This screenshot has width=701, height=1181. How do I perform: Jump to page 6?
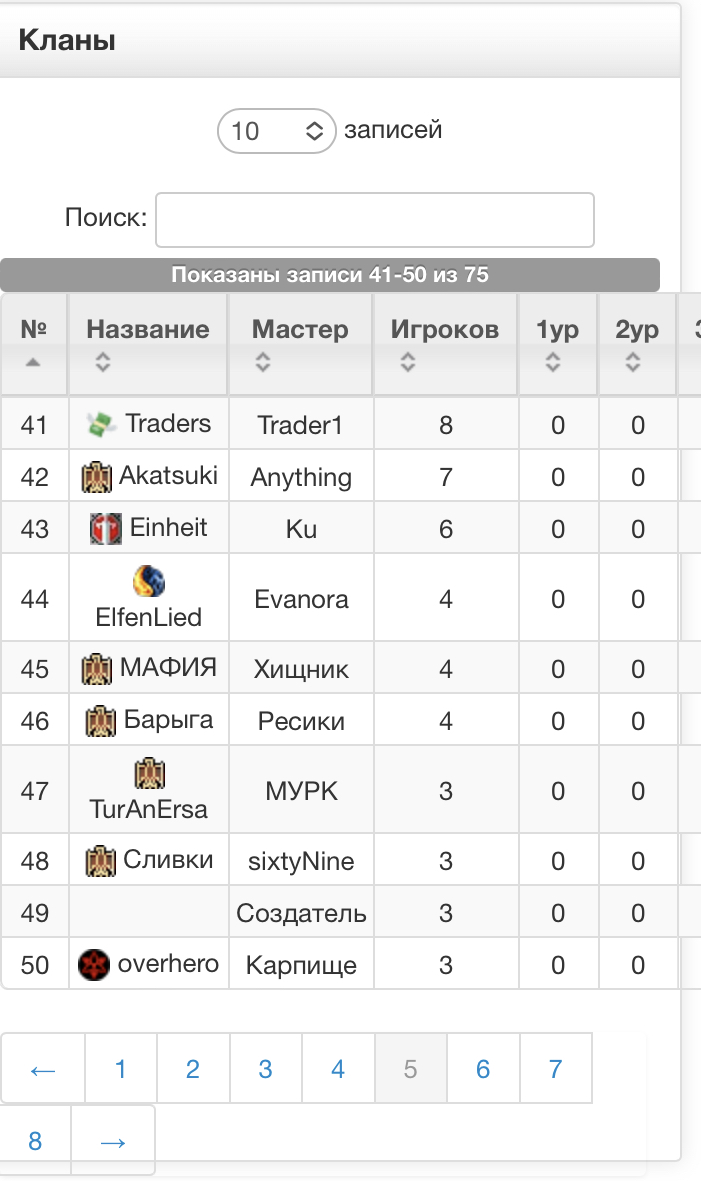[483, 1069]
